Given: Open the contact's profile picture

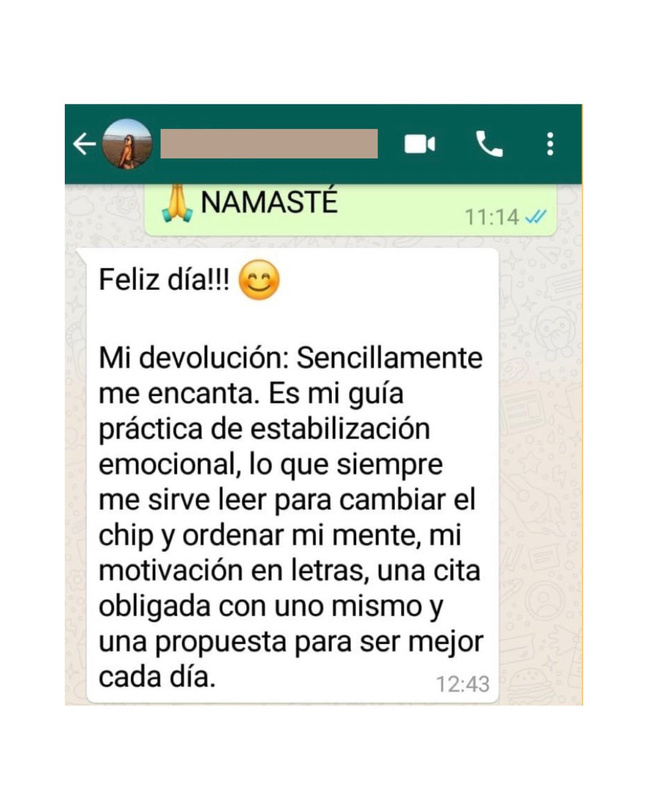Looking at the screenshot, I should tap(127, 145).
